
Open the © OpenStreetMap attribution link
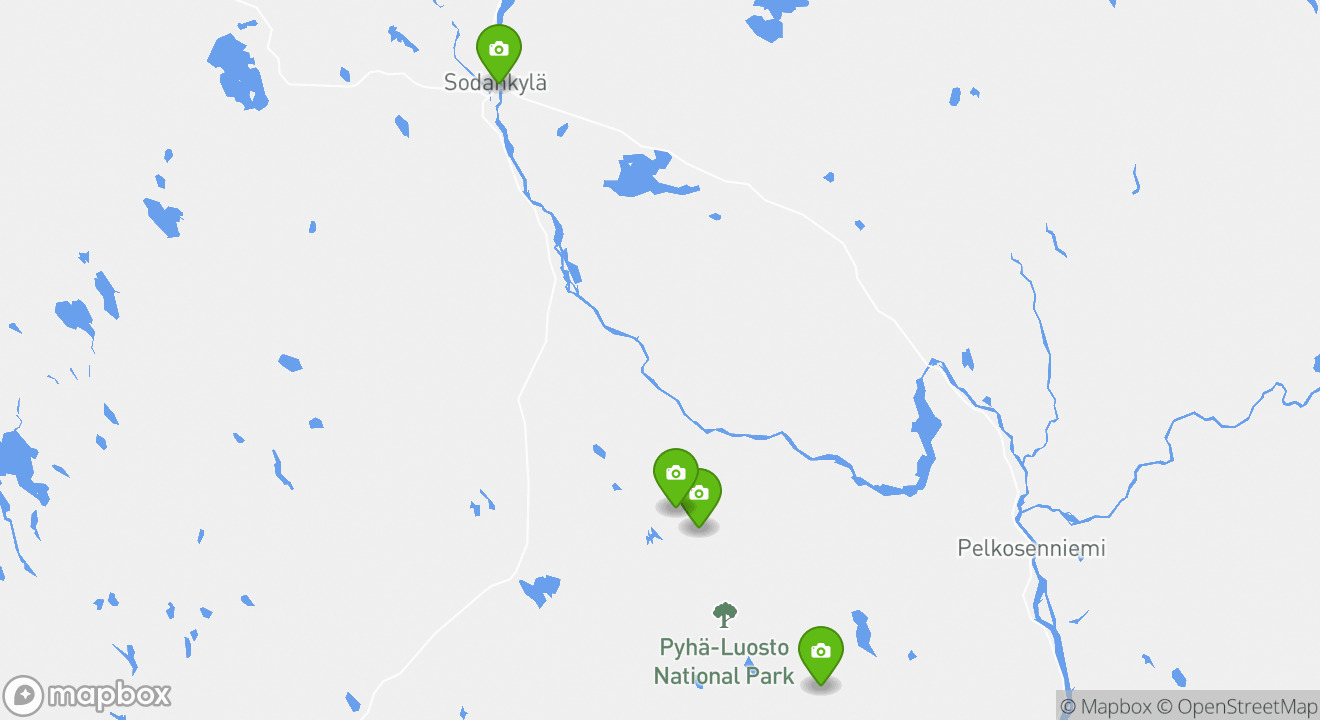tap(1236, 706)
